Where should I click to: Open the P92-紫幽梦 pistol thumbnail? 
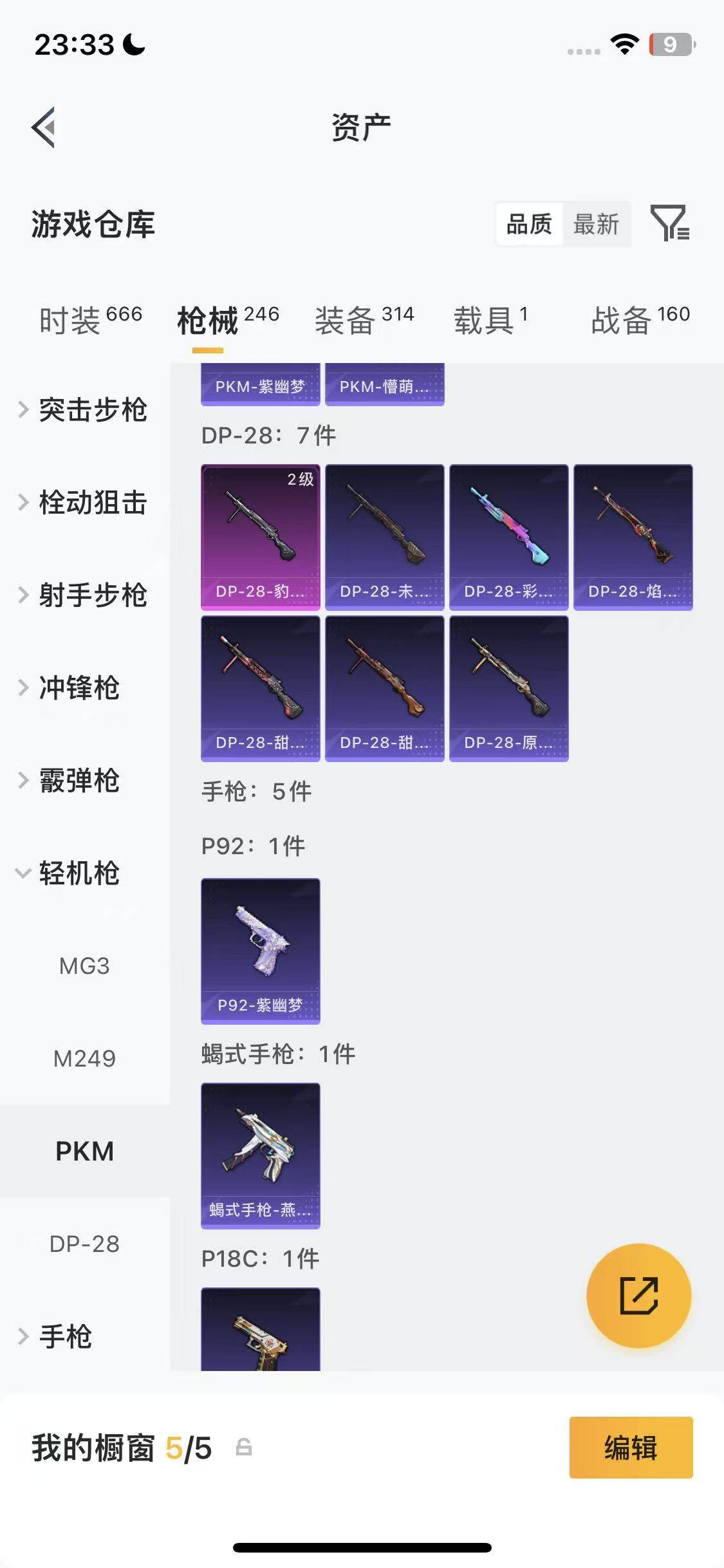click(x=259, y=951)
